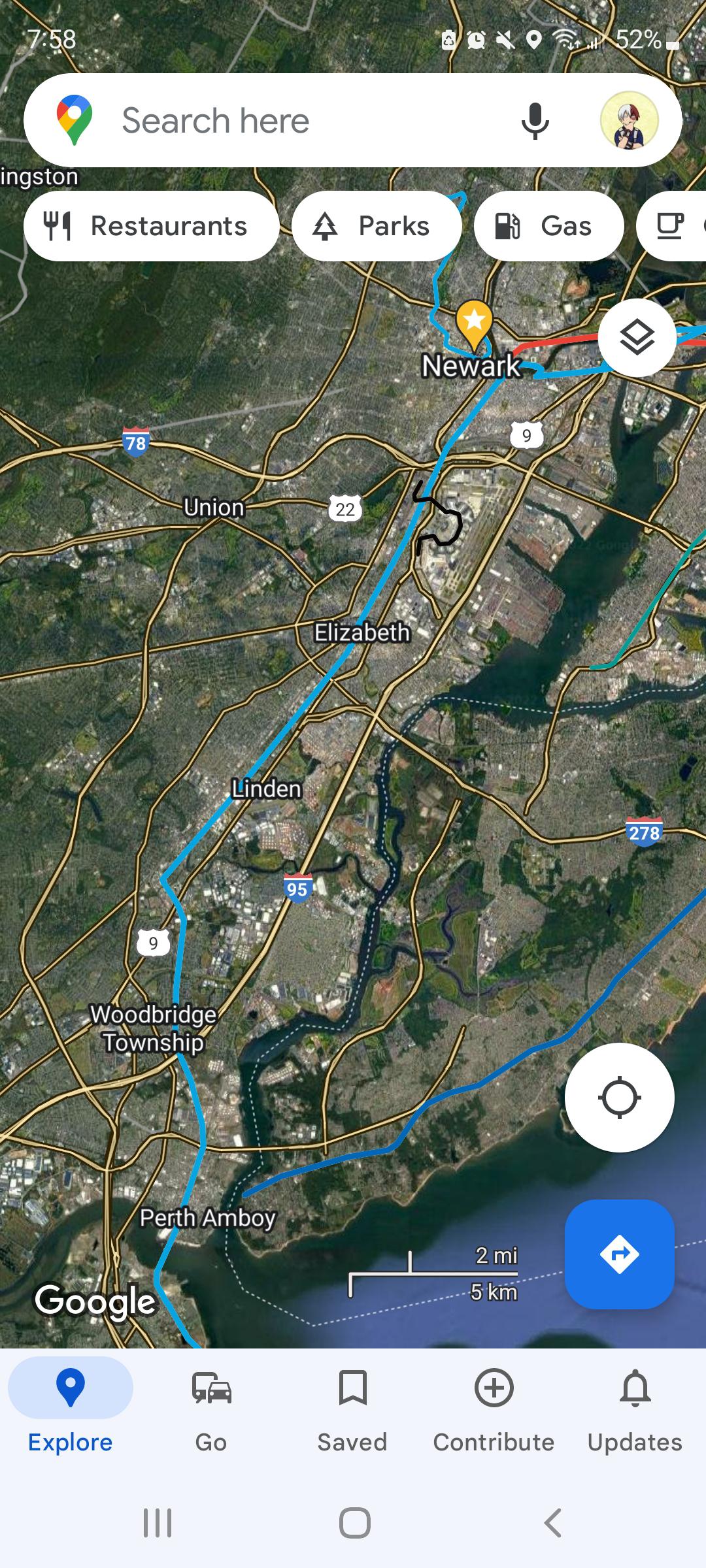Toggle the Gas stations filter chip

pyautogui.click(x=548, y=225)
